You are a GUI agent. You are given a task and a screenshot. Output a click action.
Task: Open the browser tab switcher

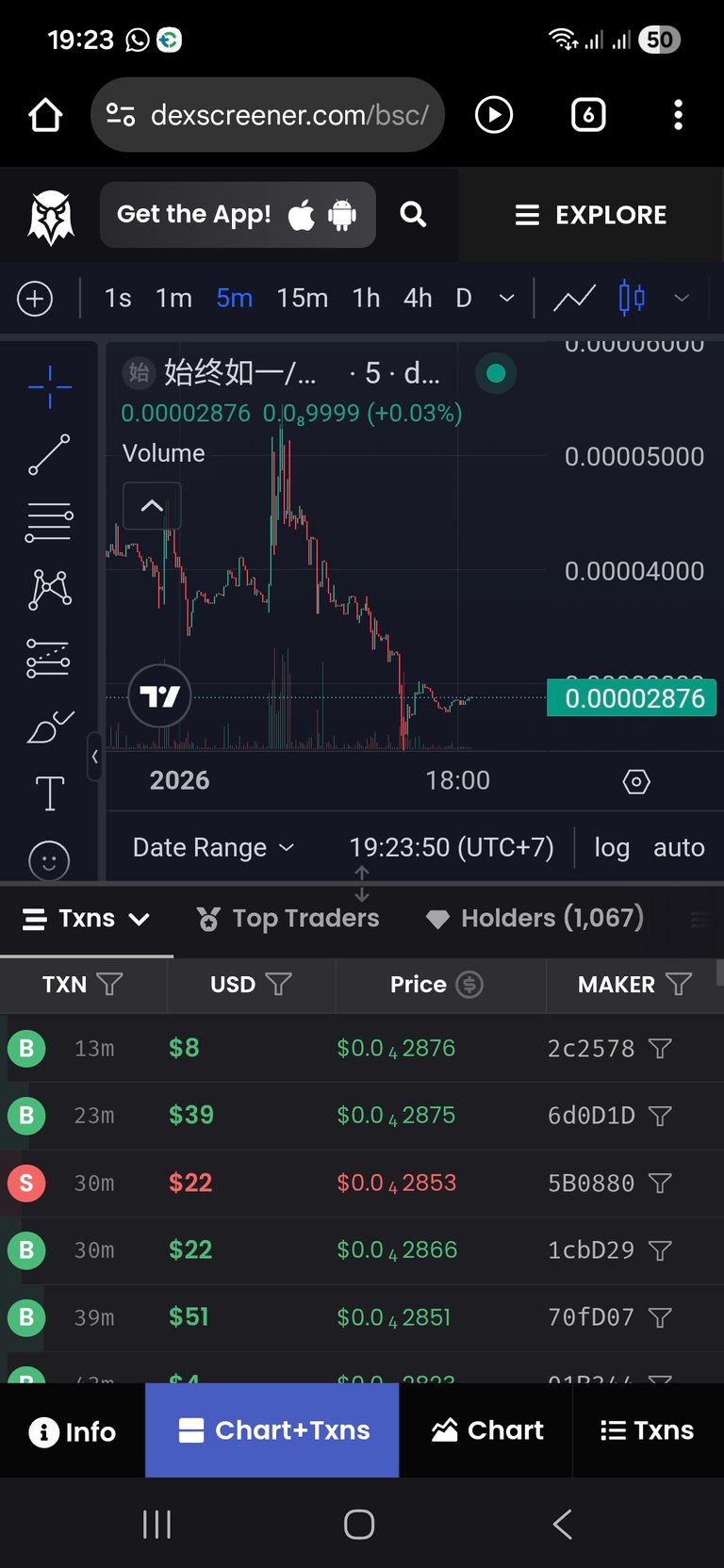click(588, 115)
